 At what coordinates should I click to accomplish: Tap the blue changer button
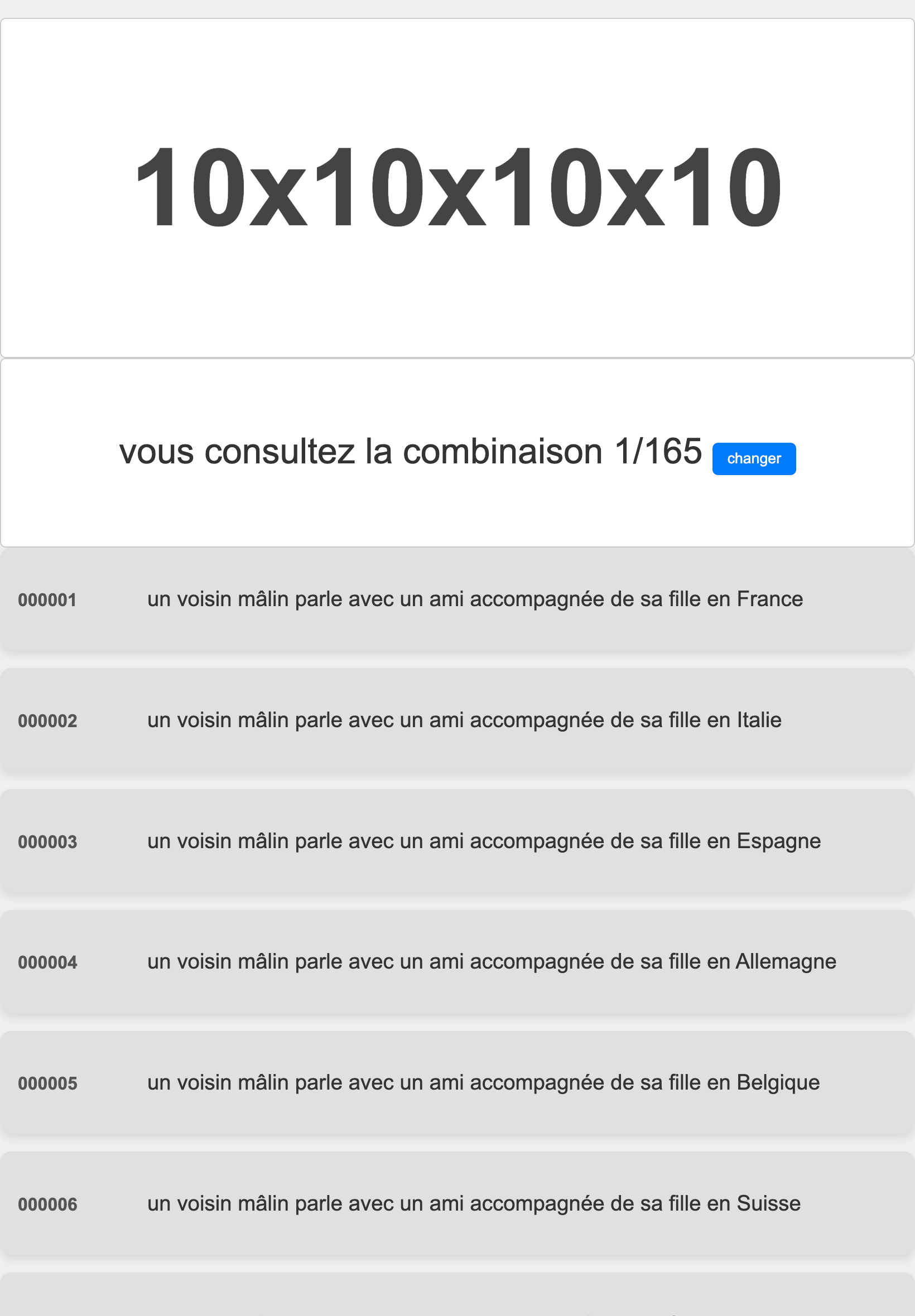coord(753,458)
